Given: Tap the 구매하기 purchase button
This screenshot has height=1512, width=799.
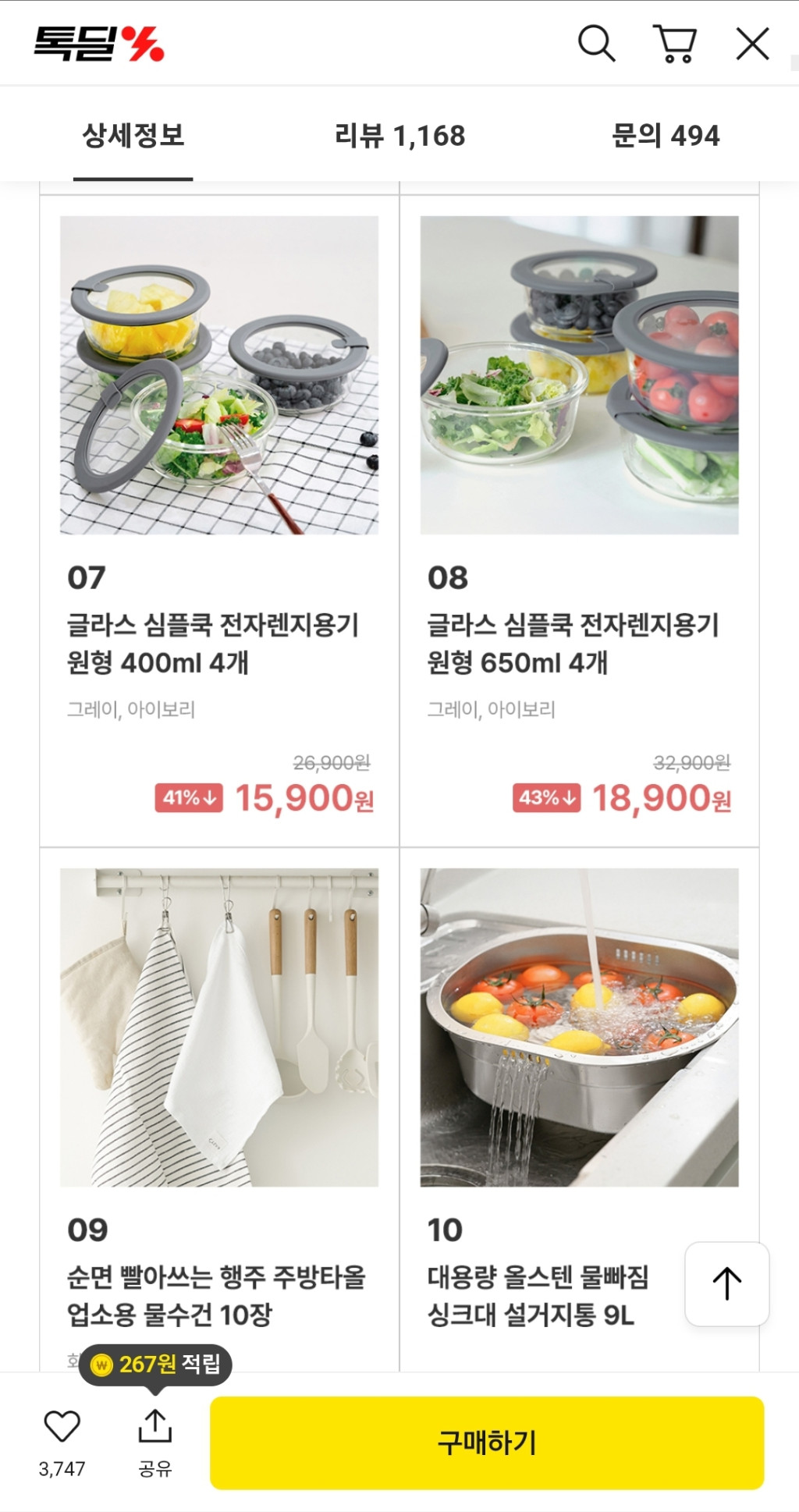Looking at the screenshot, I should tap(487, 1443).
